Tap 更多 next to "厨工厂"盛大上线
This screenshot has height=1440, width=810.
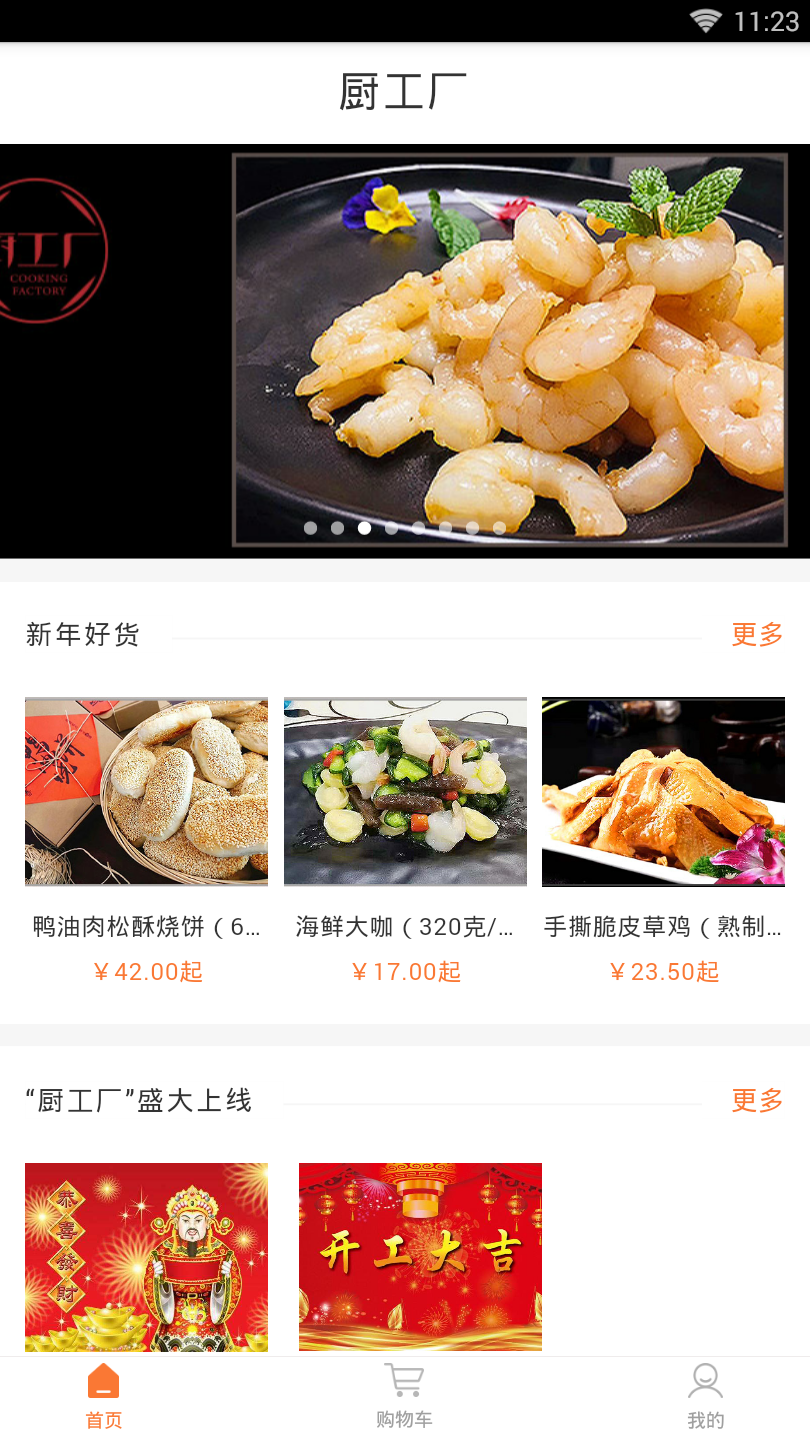click(x=757, y=1100)
